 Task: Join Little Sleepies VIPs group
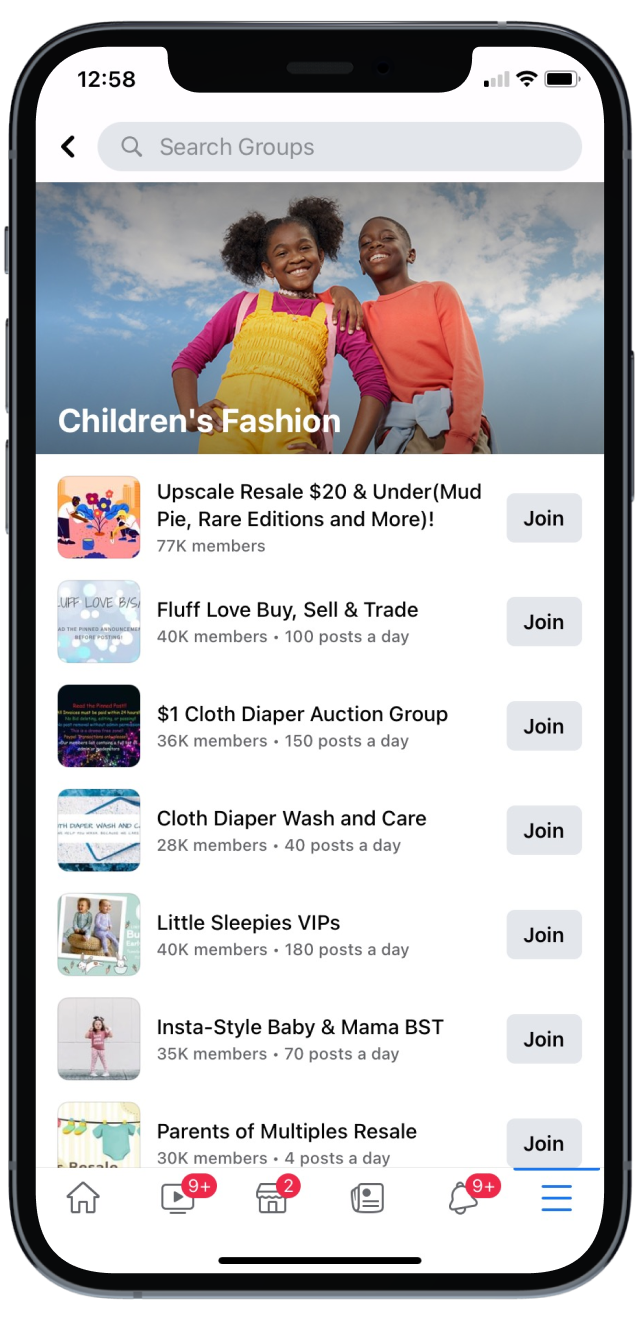point(543,935)
